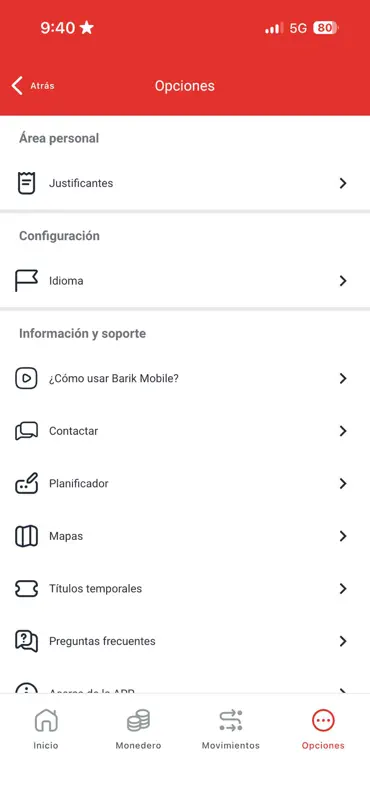Open the Contactar row
The height and width of the screenshot is (800, 370).
pos(185,431)
